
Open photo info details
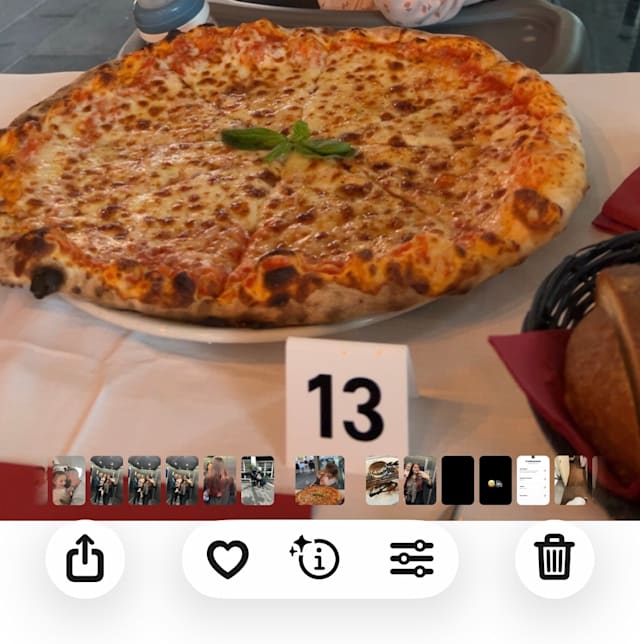(316, 559)
